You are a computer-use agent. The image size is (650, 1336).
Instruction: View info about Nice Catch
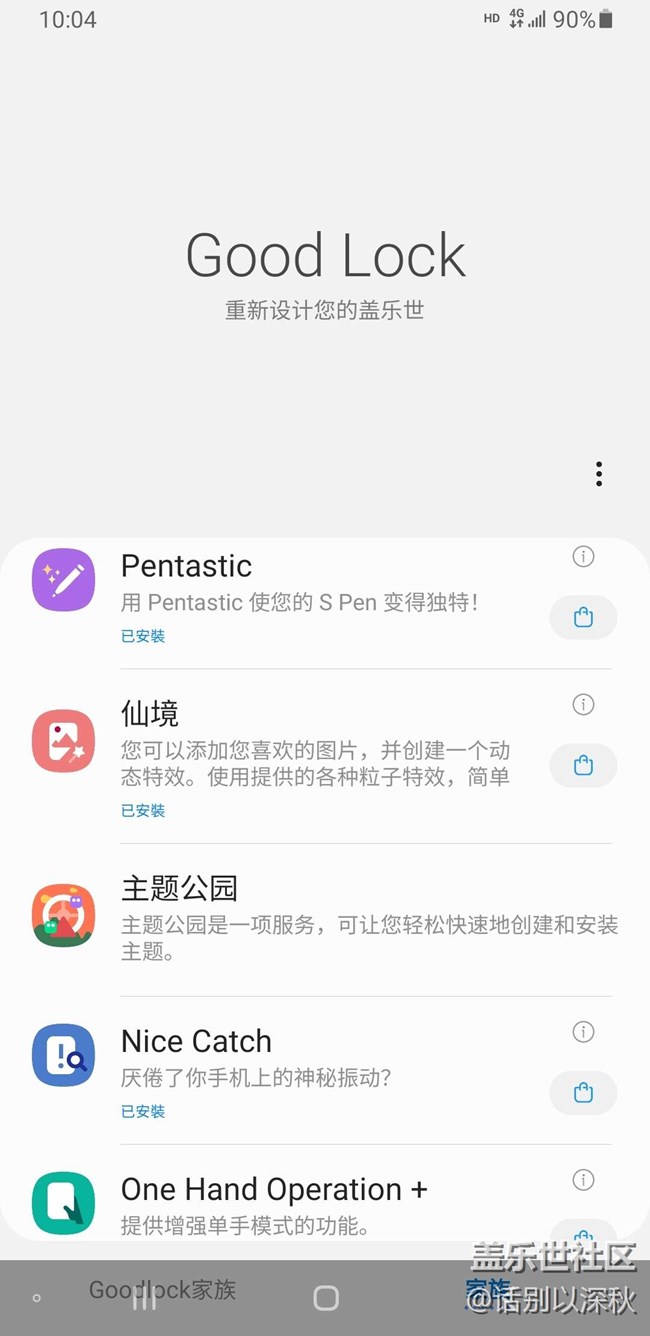pyautogui.click(x=583, y=1032)
